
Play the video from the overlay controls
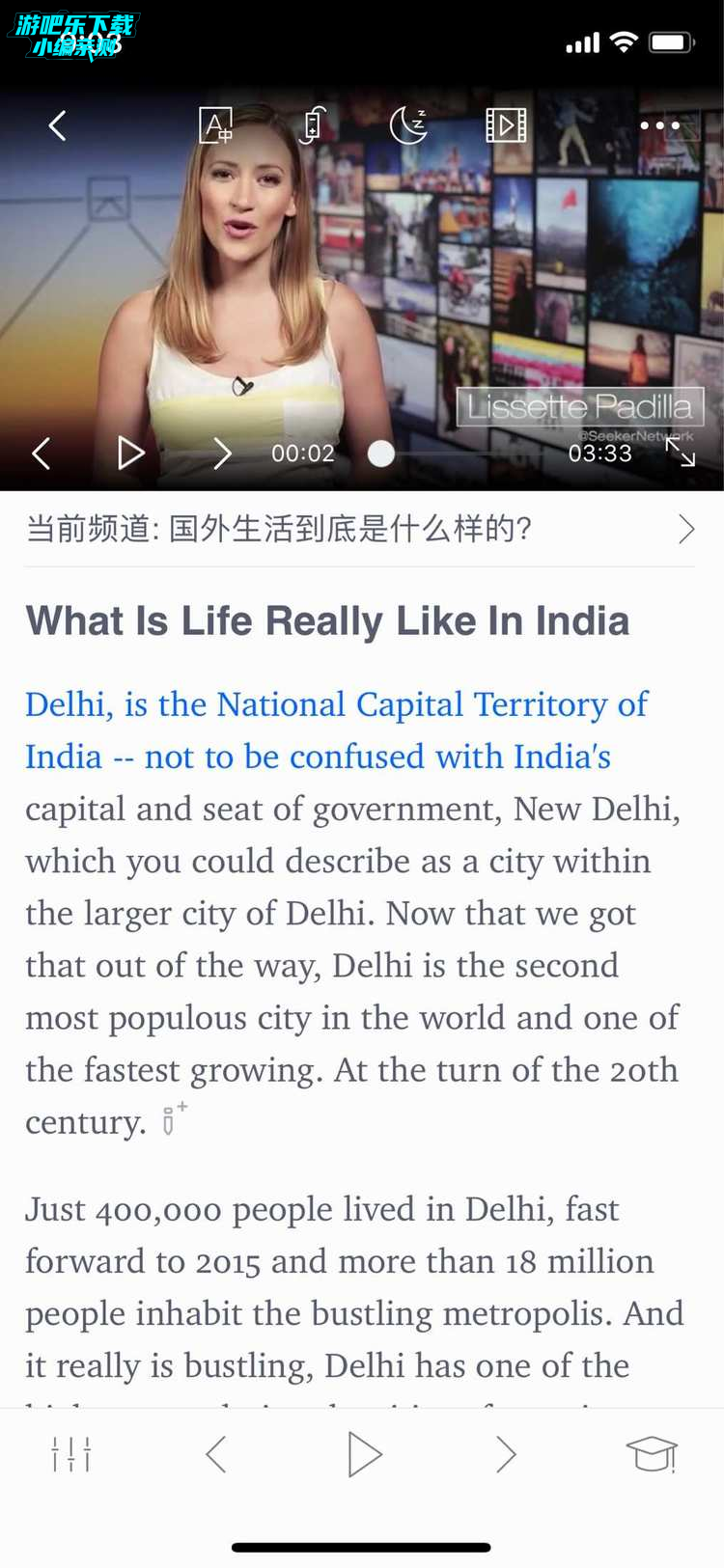130,453
